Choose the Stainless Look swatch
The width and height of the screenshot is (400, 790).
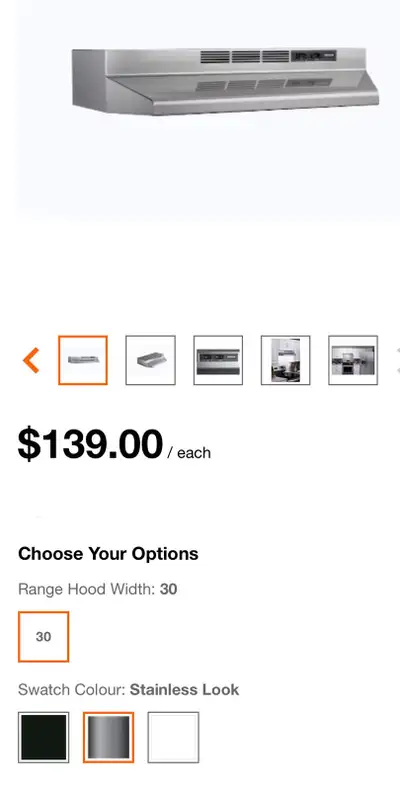pyautogui.click(x=108, y=738)
